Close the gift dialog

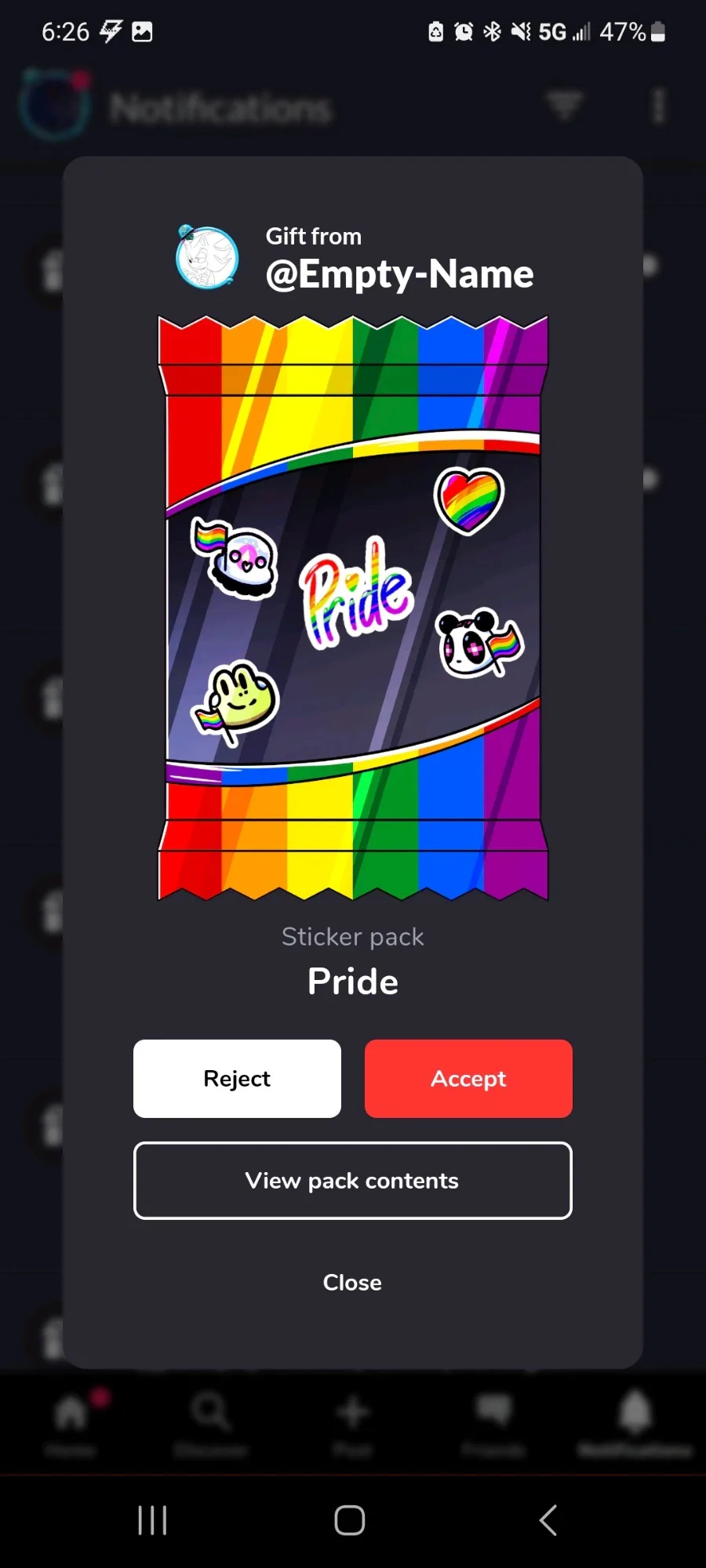pyautogui.click(x=352, y=1283)
